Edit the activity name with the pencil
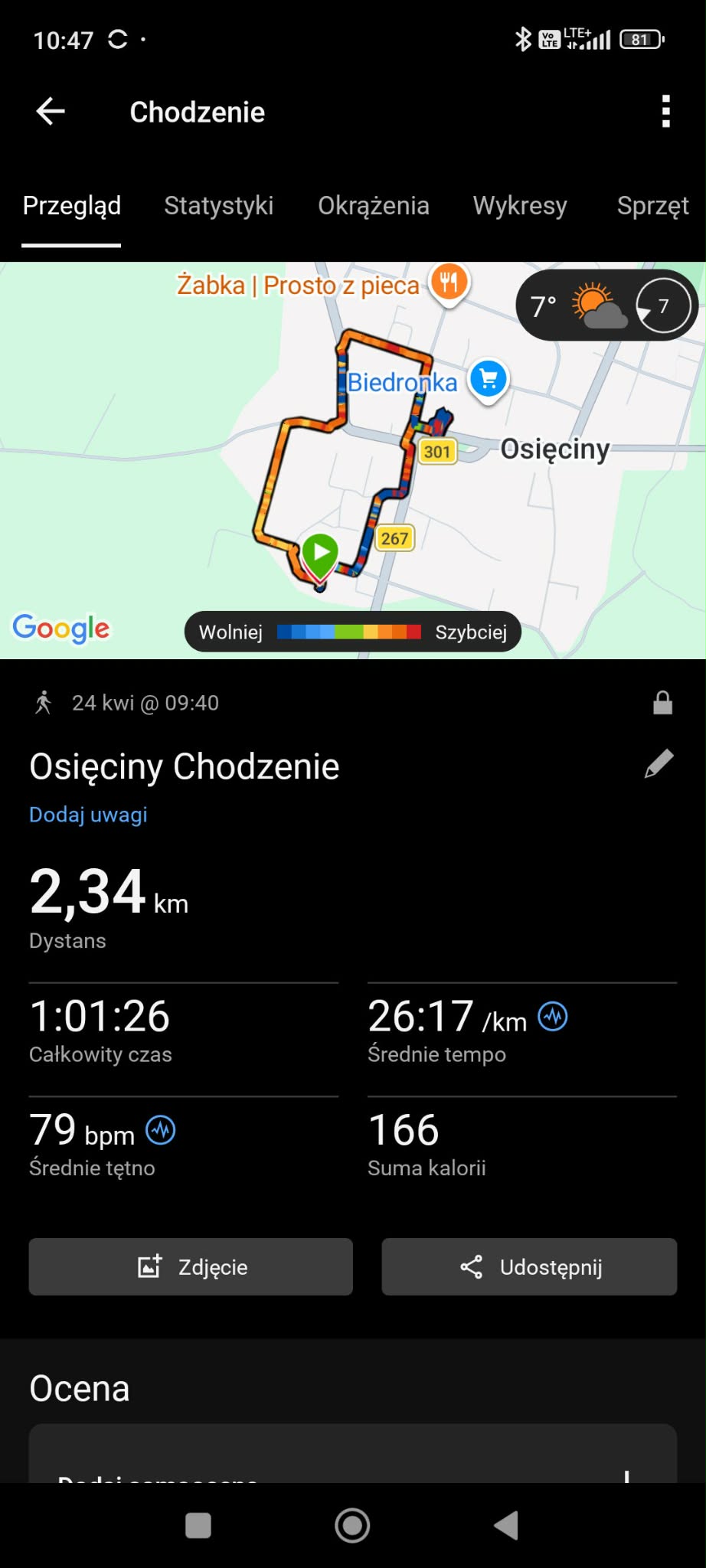 coord(659,764)
